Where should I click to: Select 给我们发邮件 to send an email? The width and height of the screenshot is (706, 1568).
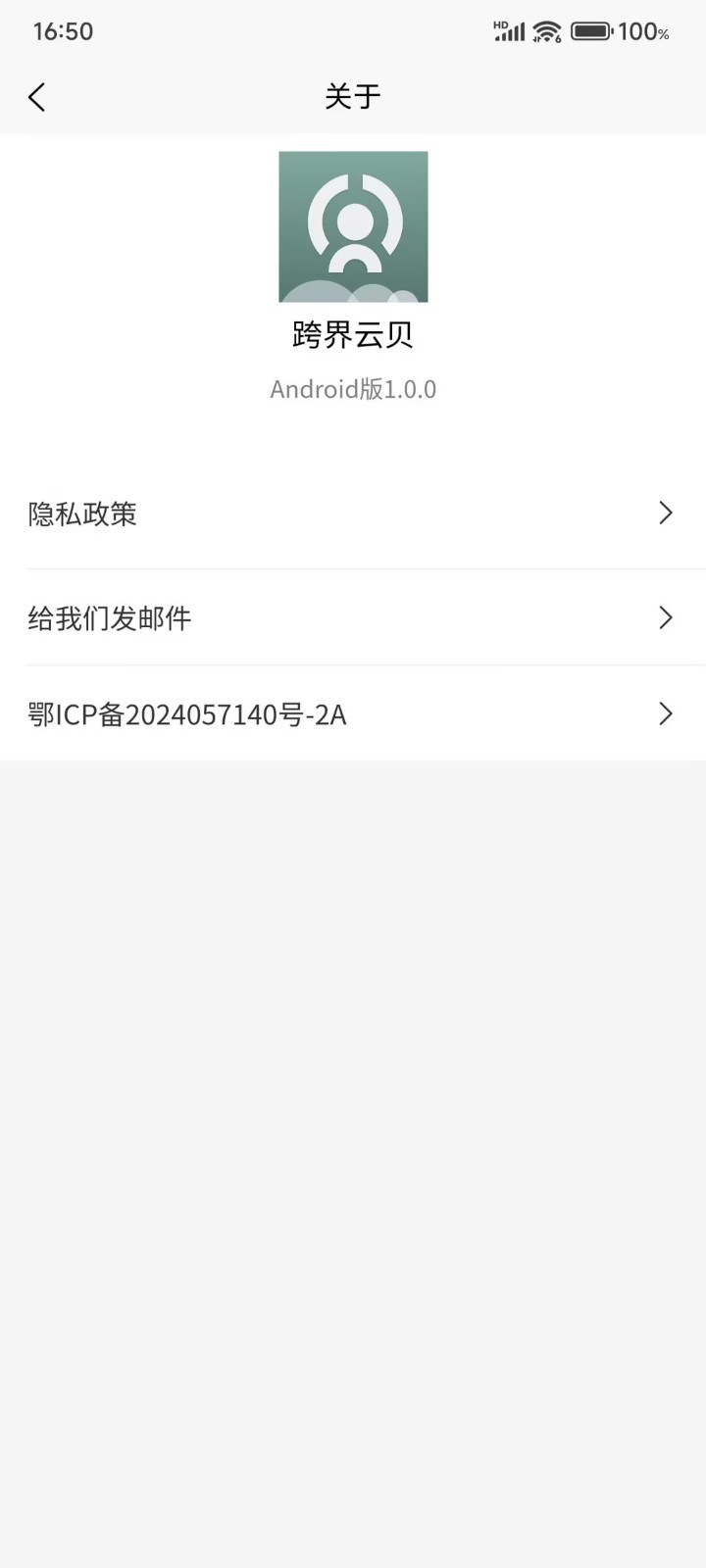(x=353, y=617)
